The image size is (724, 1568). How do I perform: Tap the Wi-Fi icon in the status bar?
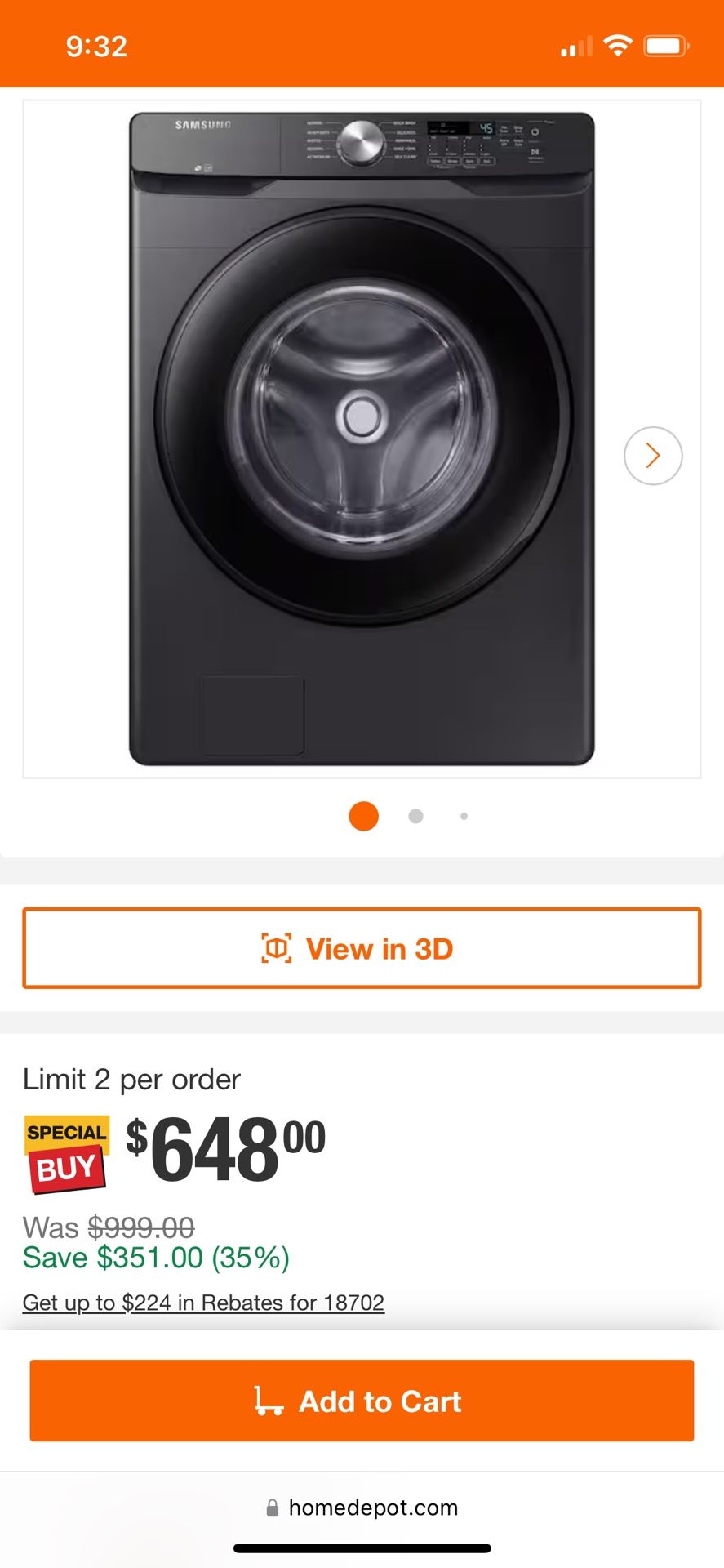(x=618, y=47)
